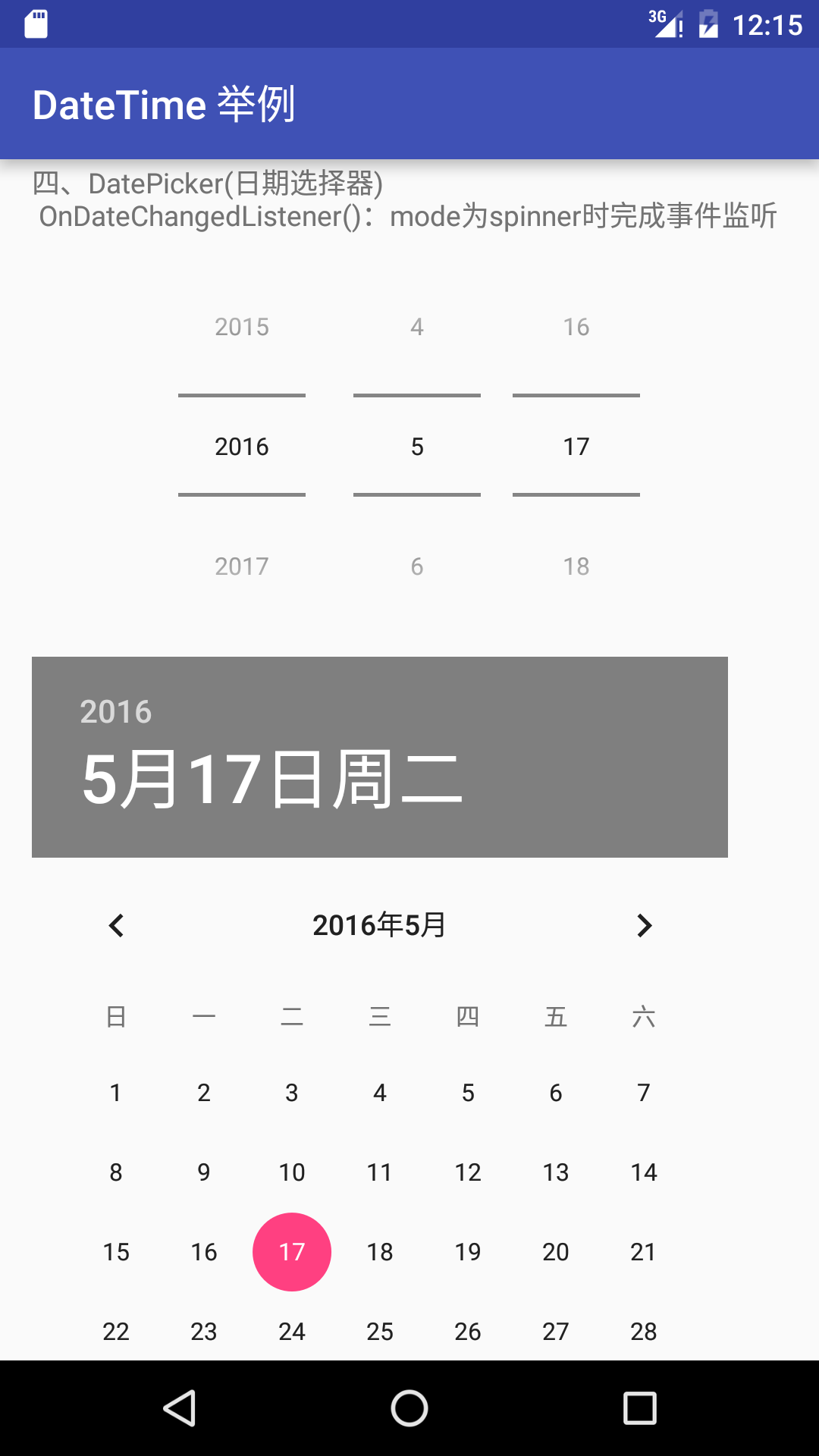This screenshot has height=1456, width=819.
Task: Tap the year 2016 in gray banner
Action: tap(116, 711)
